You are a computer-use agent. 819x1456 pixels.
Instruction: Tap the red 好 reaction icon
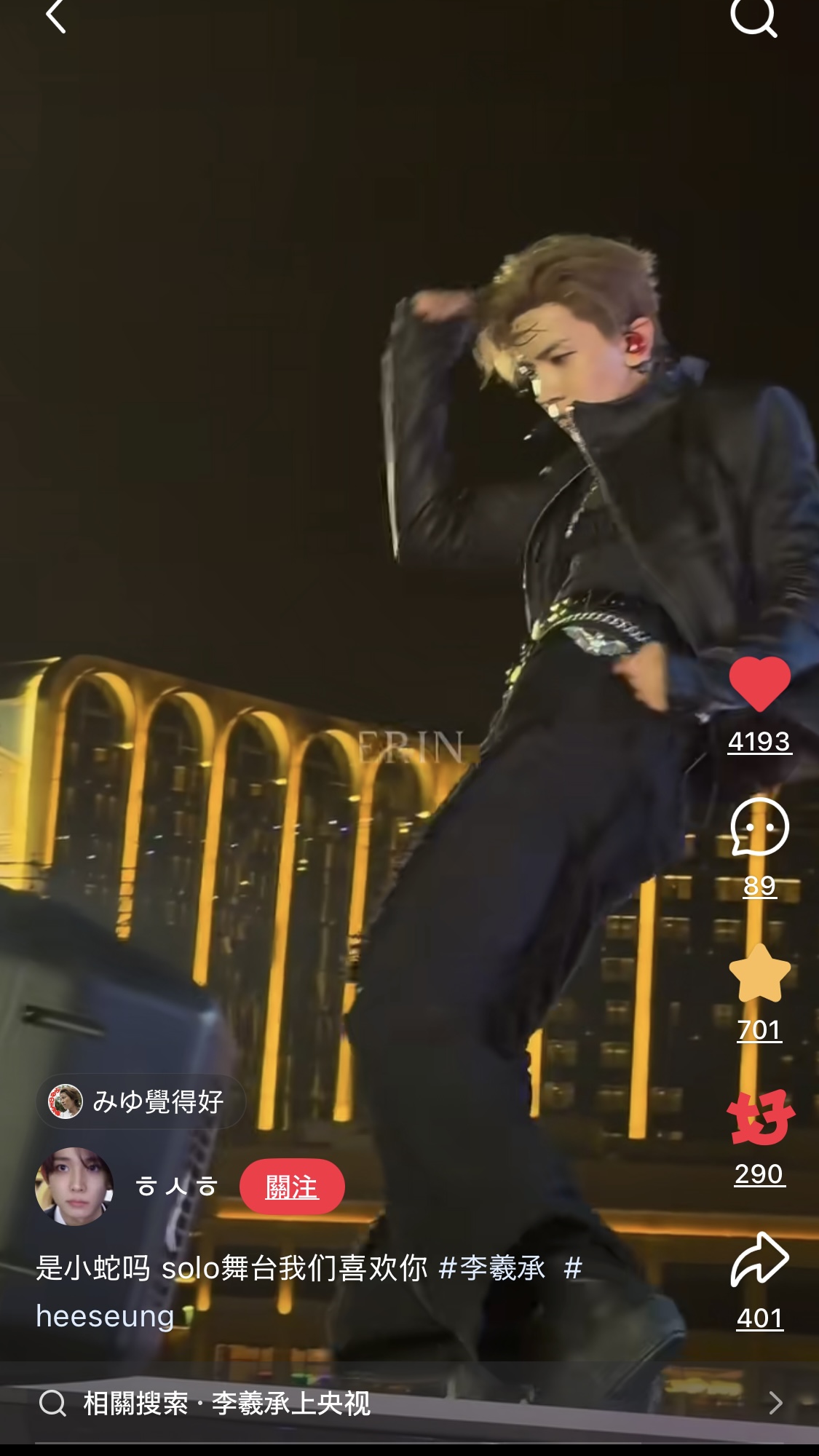click(x=760, y=1117)
